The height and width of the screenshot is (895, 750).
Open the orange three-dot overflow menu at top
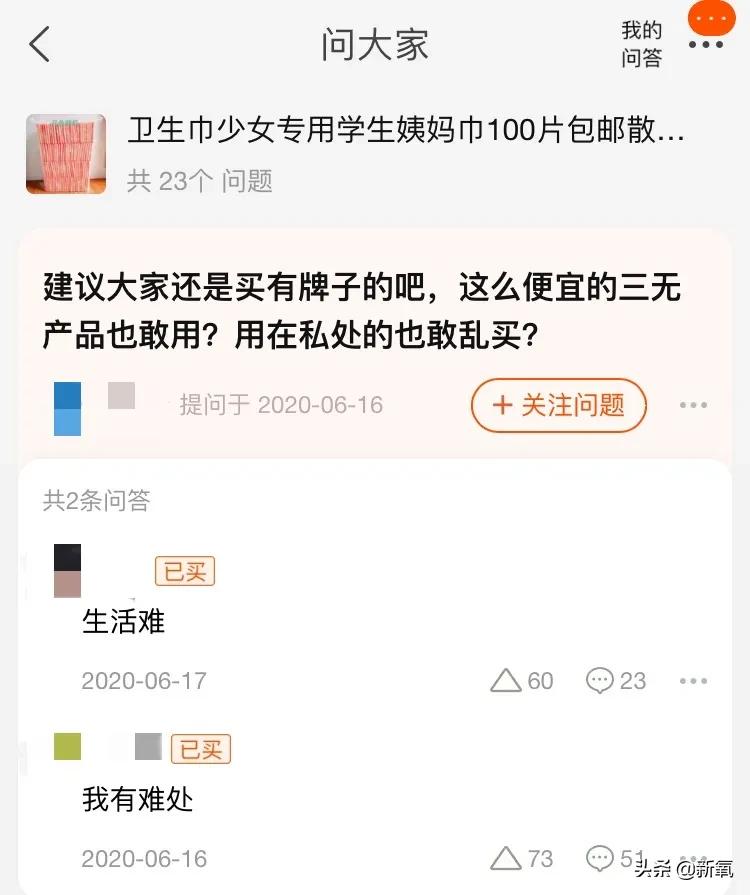pyautogui.click(x=710, y=18)
